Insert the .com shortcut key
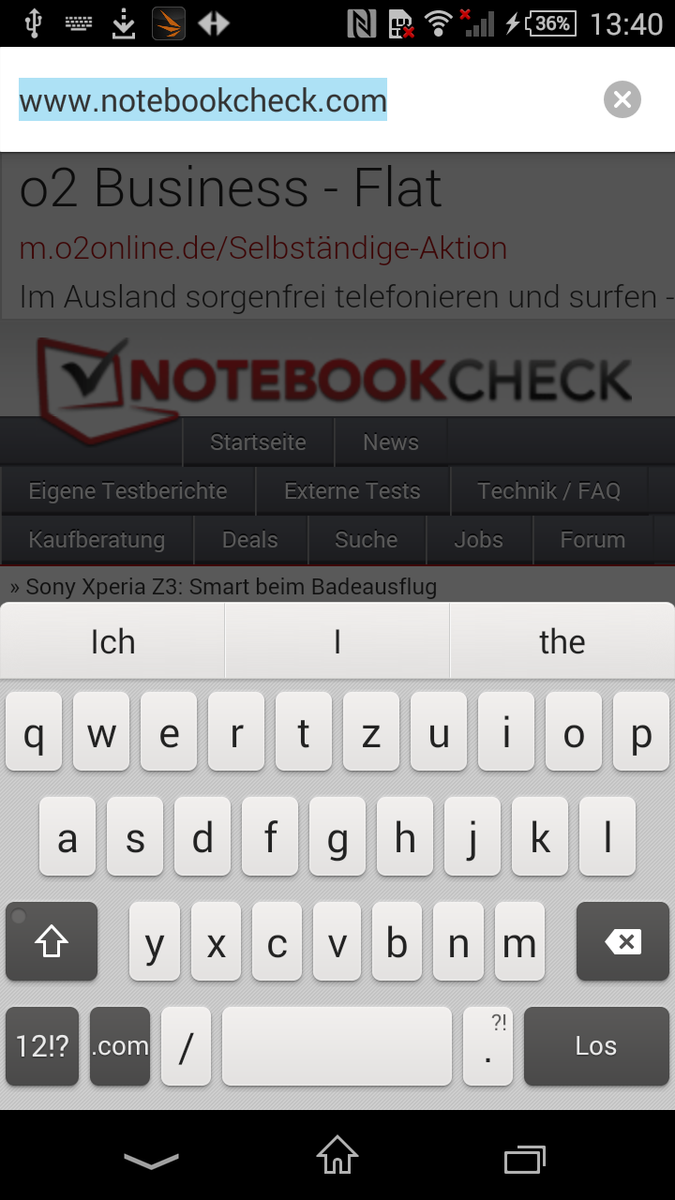 click(120, 1046)
